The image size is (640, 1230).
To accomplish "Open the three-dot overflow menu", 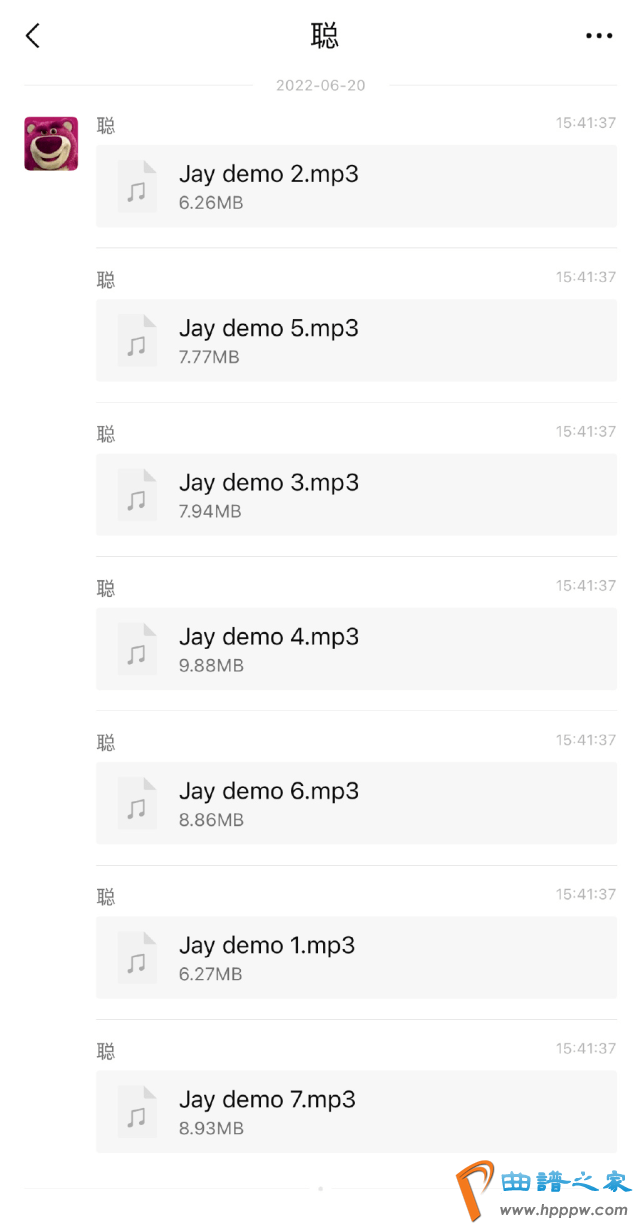I will click(x=598, y=36).
